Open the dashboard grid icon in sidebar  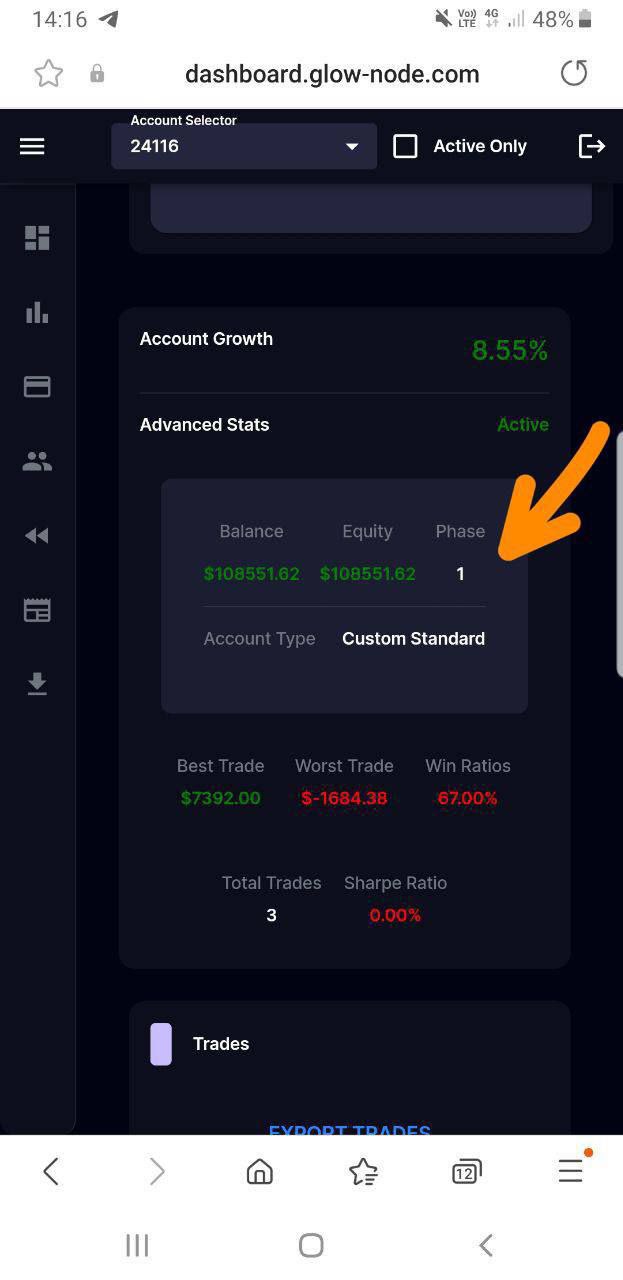click(37, 238)
